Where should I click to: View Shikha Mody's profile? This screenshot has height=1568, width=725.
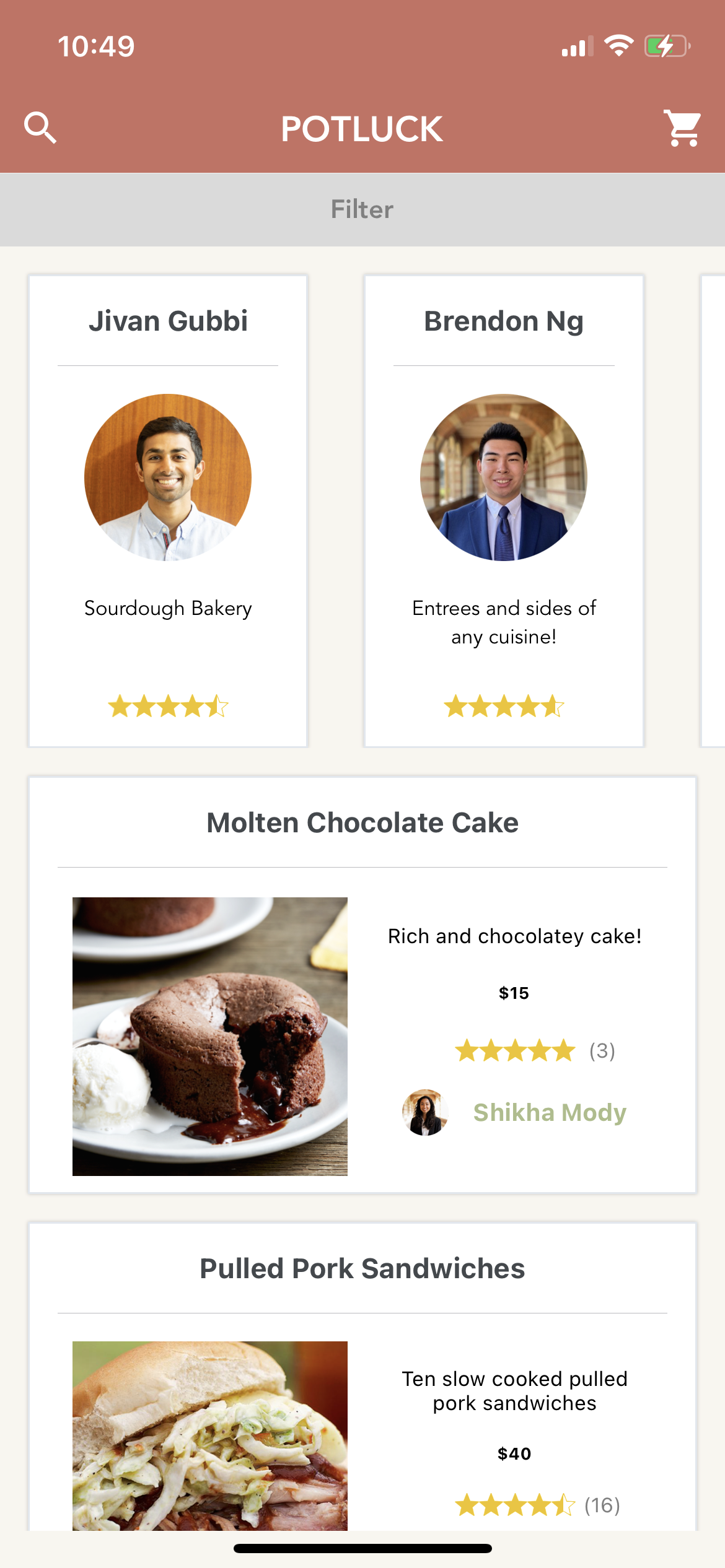pyautogui.click(x=549, y=1113)
